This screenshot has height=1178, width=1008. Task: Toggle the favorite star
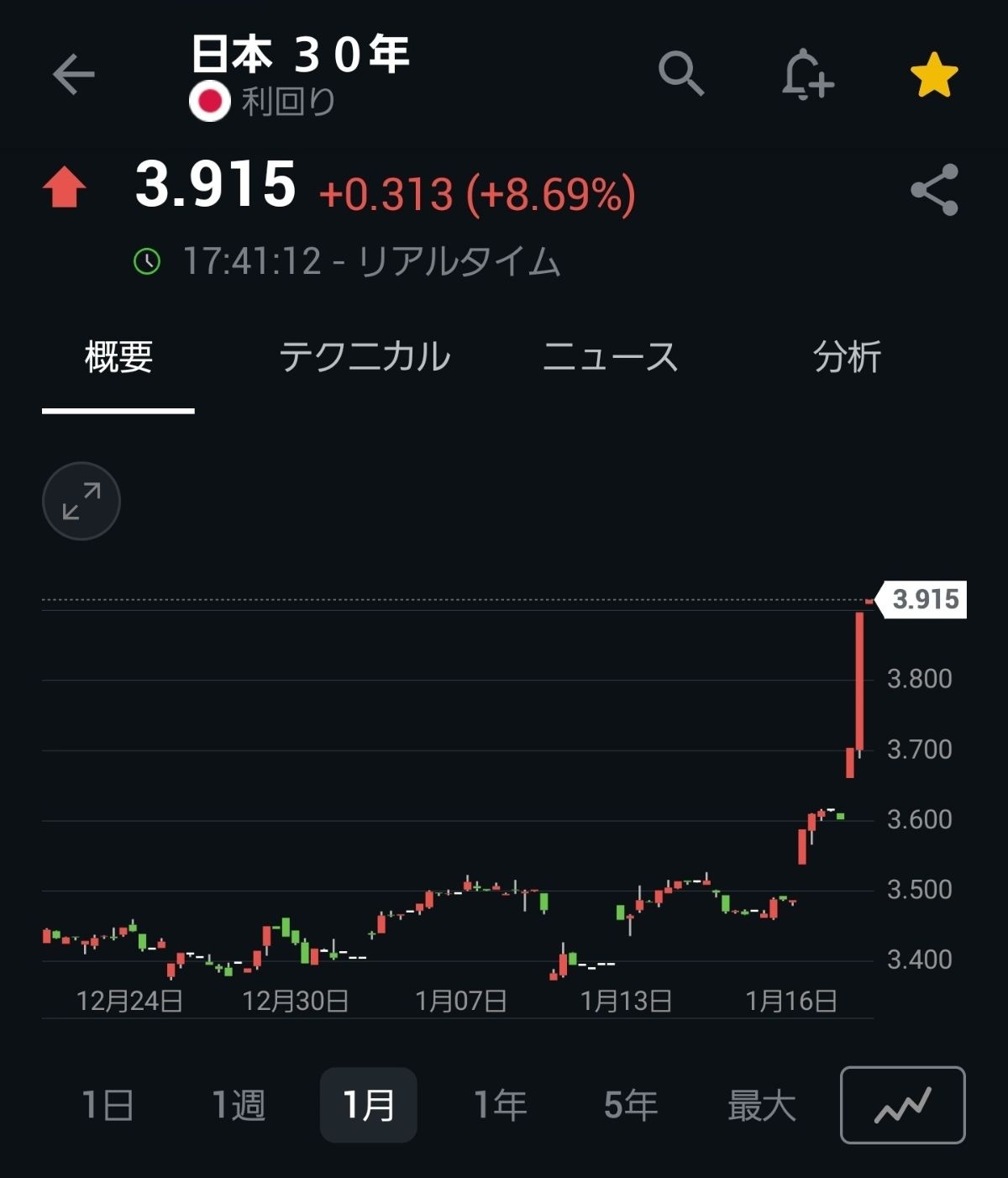934,75
